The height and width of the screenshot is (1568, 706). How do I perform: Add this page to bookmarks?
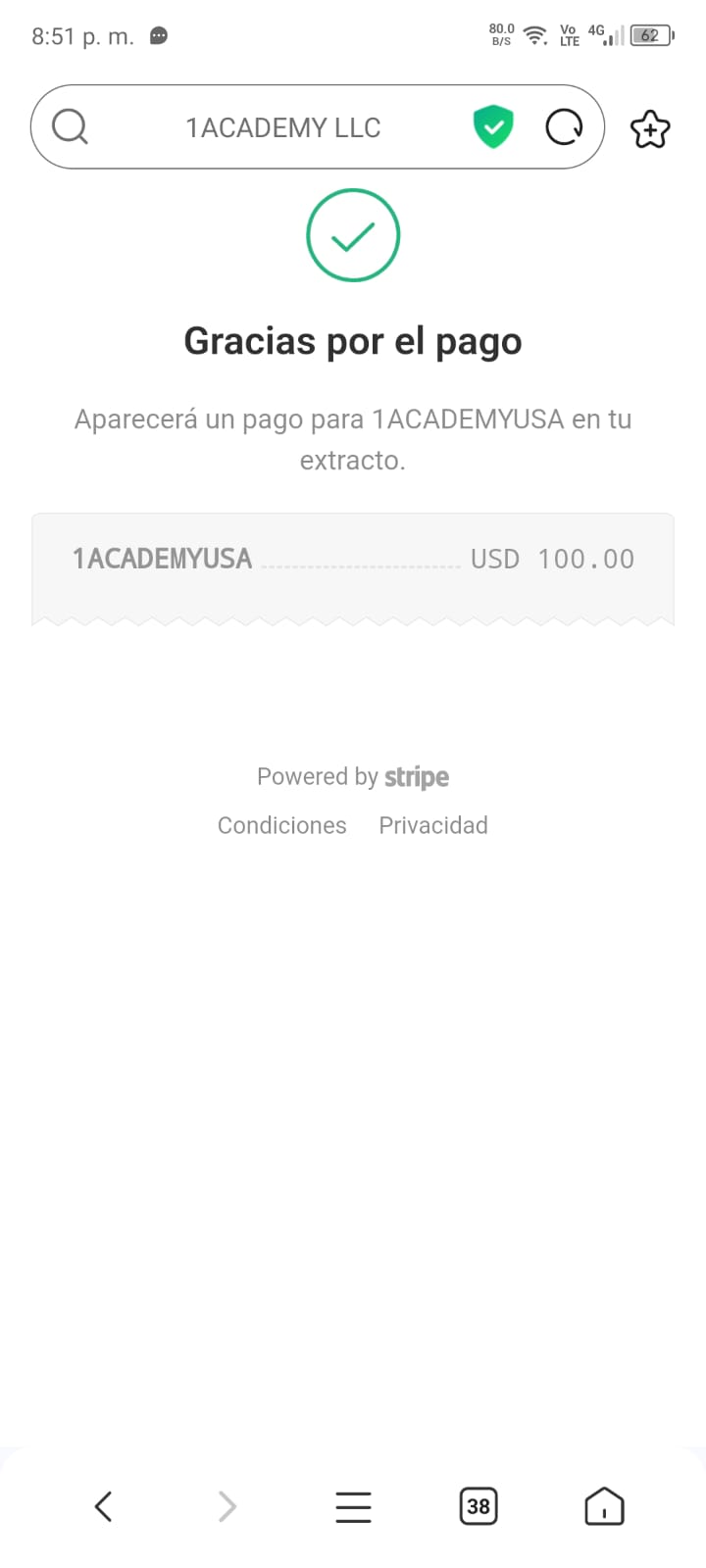650,128
